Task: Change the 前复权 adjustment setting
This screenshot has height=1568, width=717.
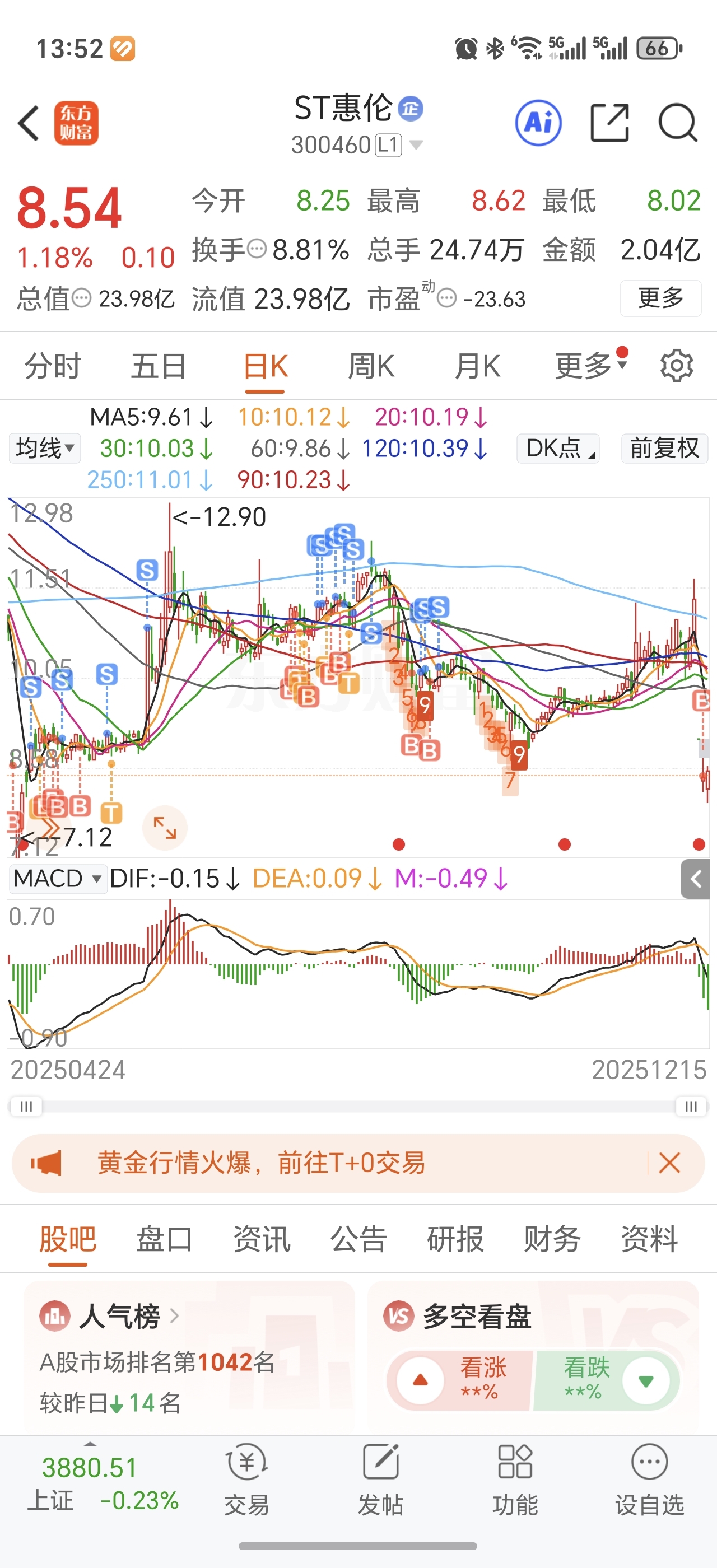Action: (664, 449)
